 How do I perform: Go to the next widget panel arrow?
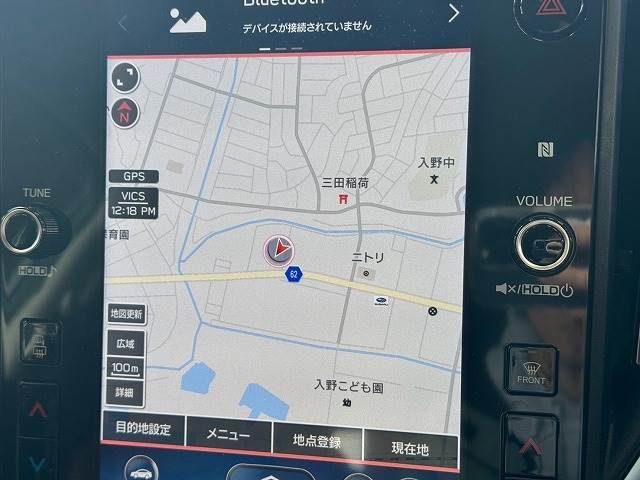point(453,13)
